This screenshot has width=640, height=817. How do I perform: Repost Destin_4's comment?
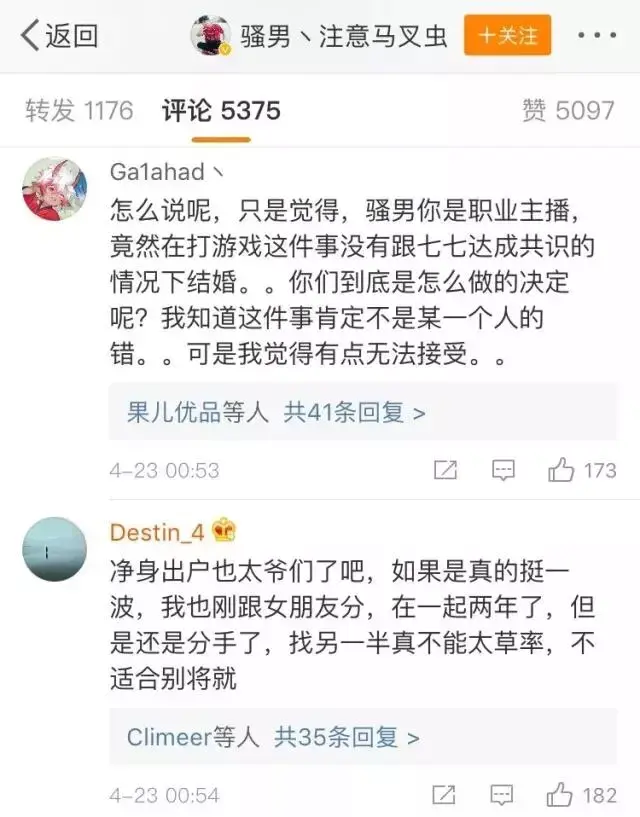pyautogui.click(x=445, y=796)
